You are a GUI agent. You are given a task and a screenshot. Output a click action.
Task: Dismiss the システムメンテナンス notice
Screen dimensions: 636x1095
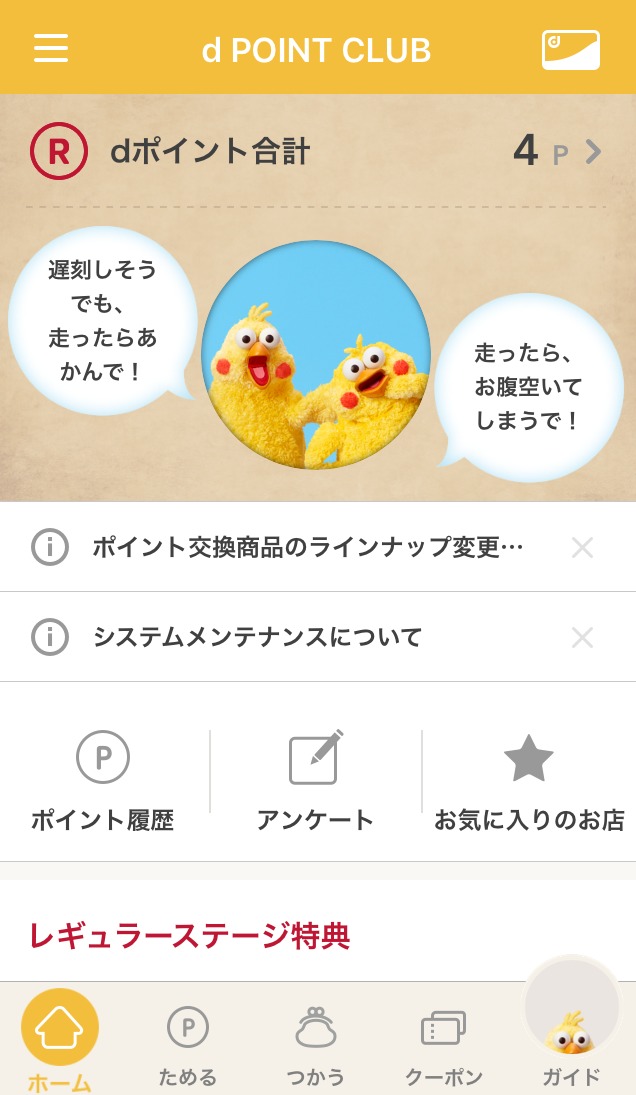coord(582,637)
